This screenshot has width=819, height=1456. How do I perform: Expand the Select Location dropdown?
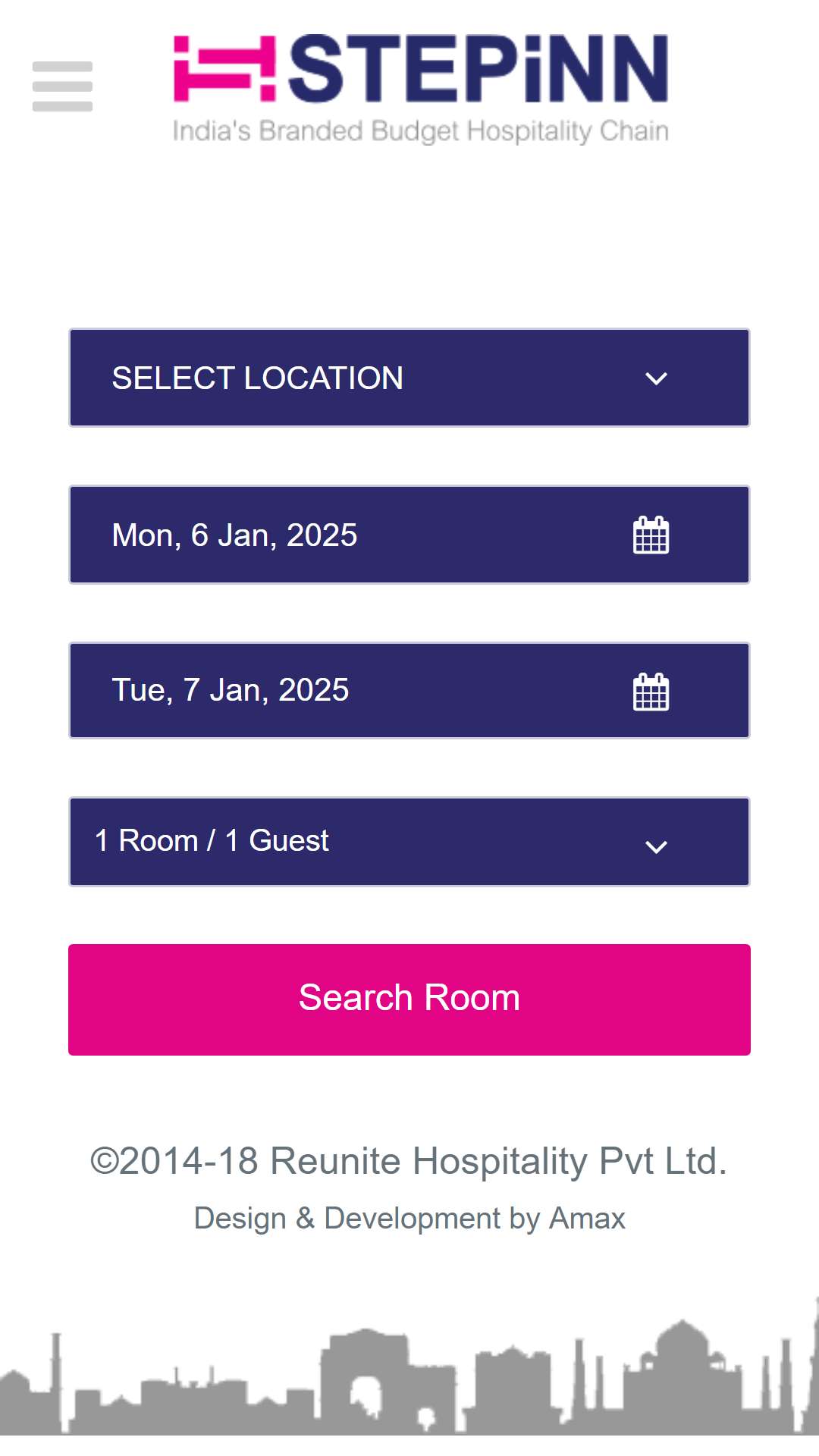click(409, 378)
